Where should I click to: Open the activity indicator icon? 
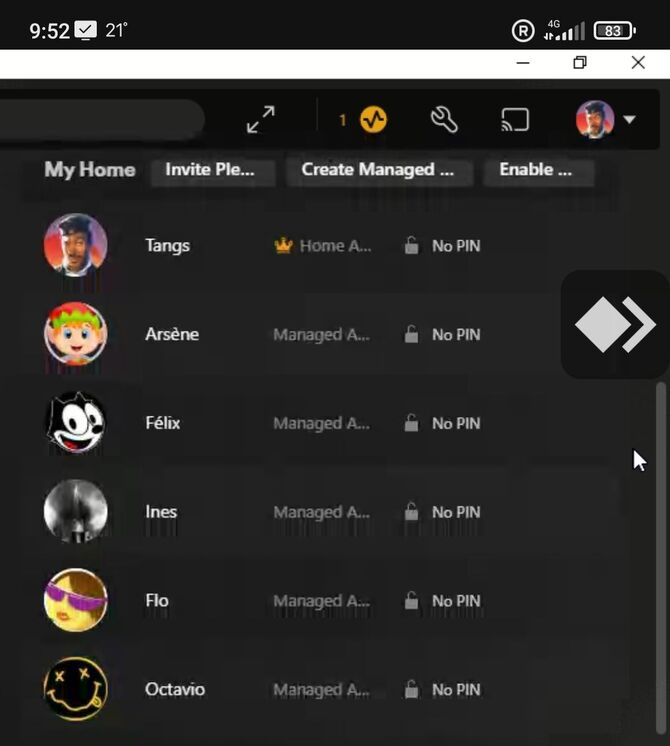coord(373,120)
